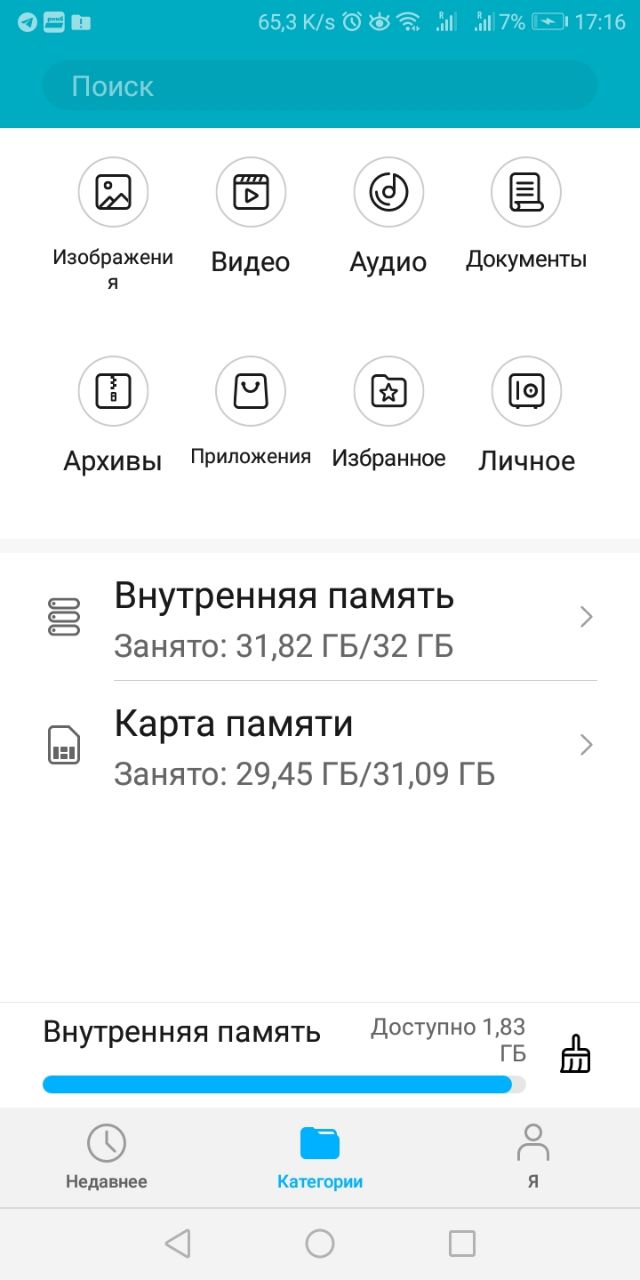Switch to the Недавнее tab

coord(106,1157)
